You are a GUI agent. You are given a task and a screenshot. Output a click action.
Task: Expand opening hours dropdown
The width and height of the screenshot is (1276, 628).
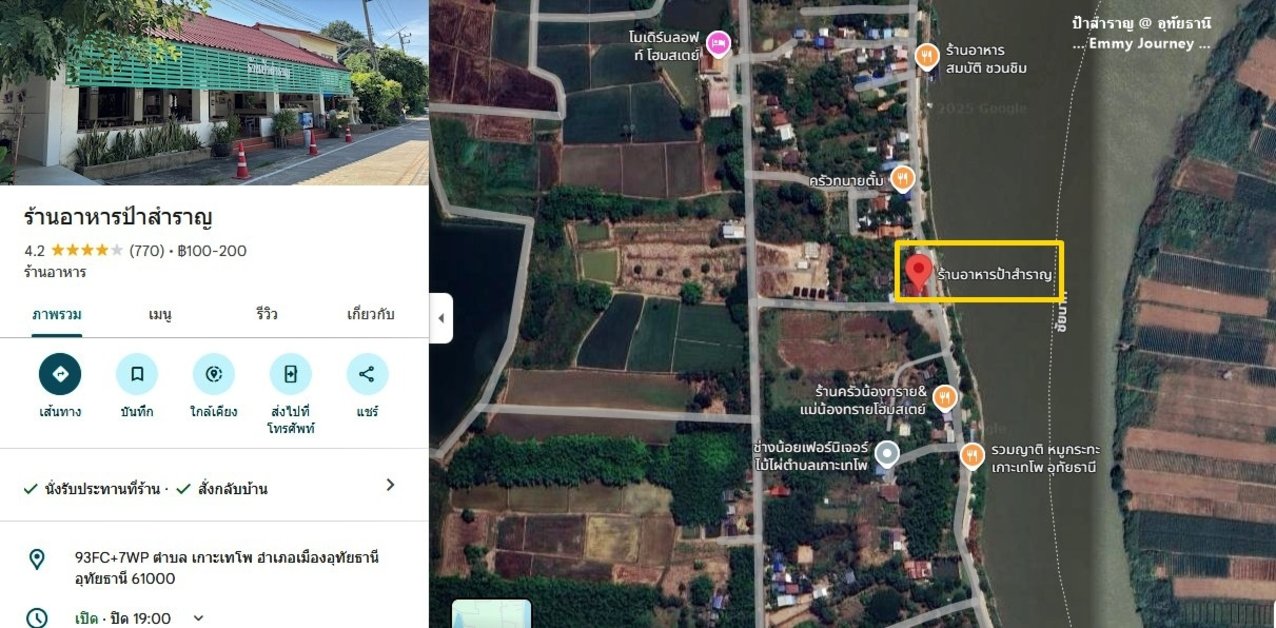[x=198, y=618]
